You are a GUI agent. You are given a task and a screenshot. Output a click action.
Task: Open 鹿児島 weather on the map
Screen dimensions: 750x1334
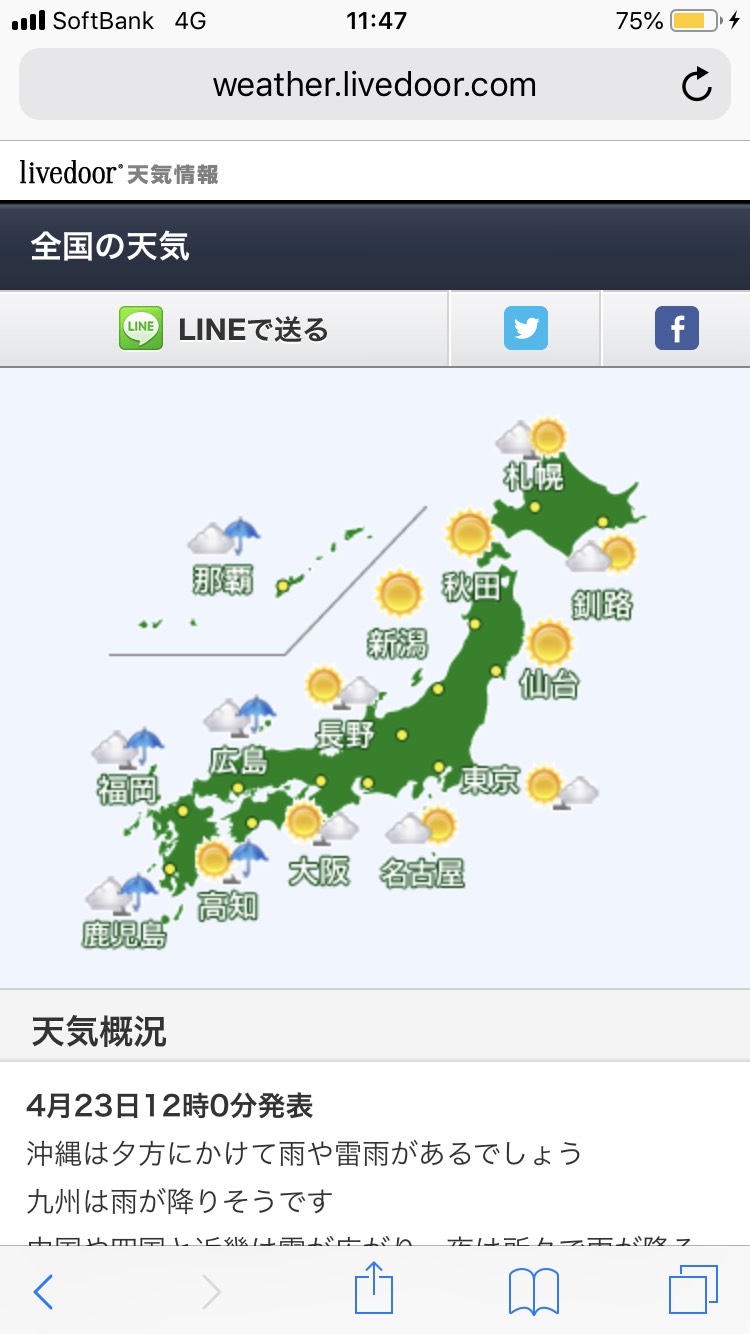124,935
